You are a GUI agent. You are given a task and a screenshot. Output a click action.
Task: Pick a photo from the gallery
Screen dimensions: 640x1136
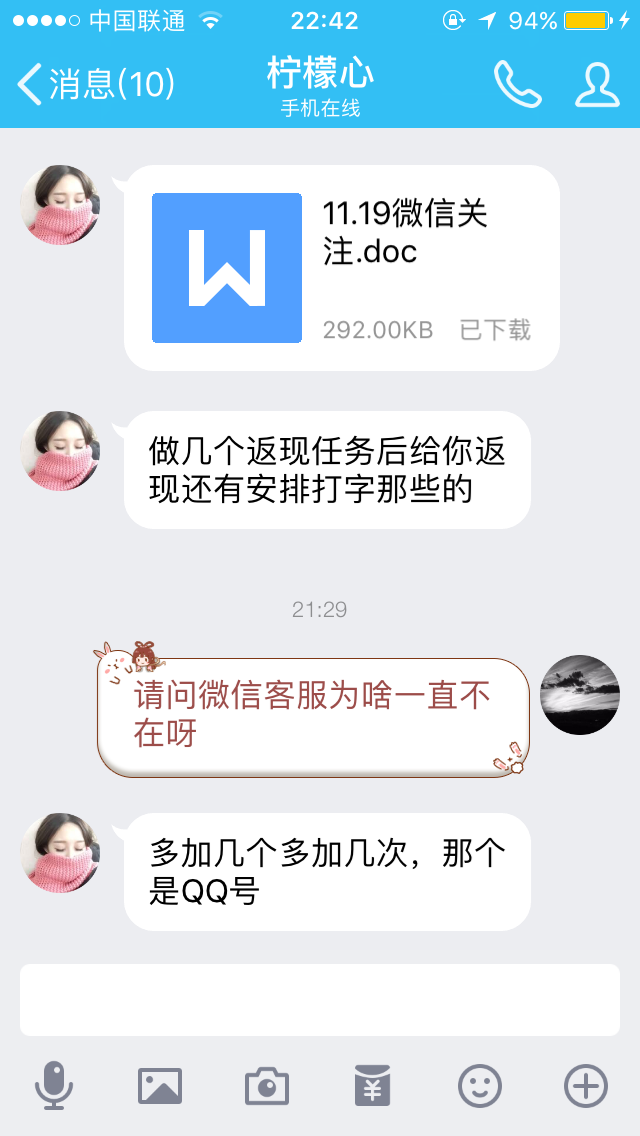160,1086
